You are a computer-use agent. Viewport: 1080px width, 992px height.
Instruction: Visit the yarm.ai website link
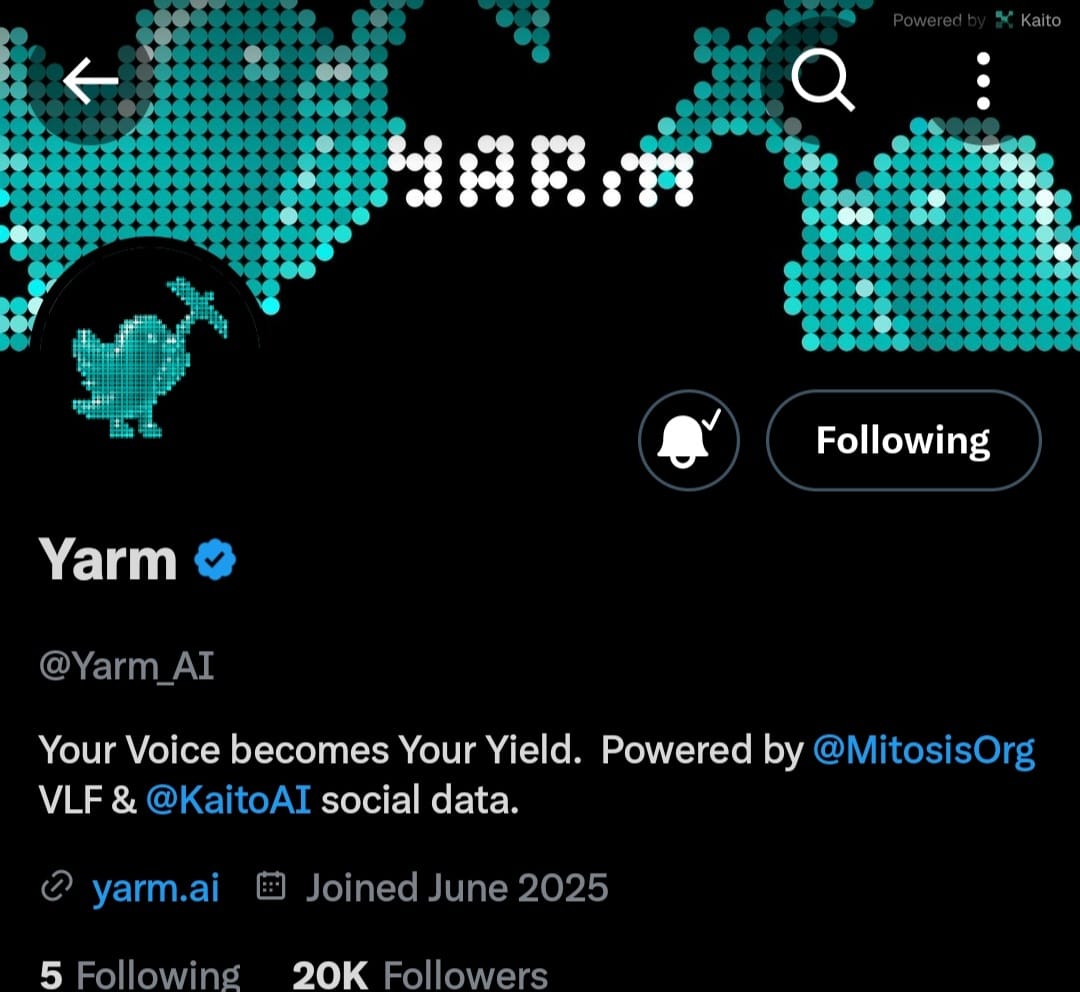coord(155,887)
